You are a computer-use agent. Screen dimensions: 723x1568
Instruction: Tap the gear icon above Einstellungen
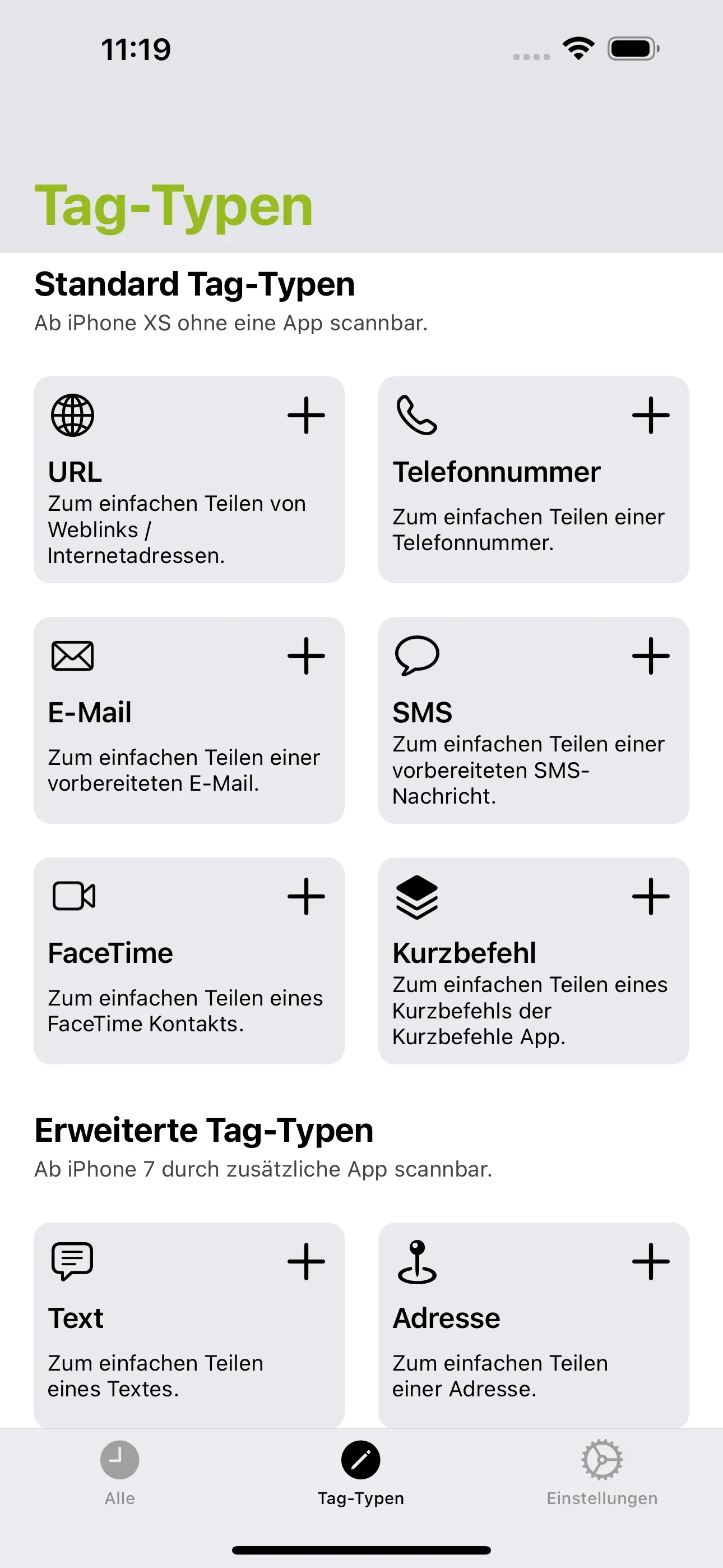601,1459
